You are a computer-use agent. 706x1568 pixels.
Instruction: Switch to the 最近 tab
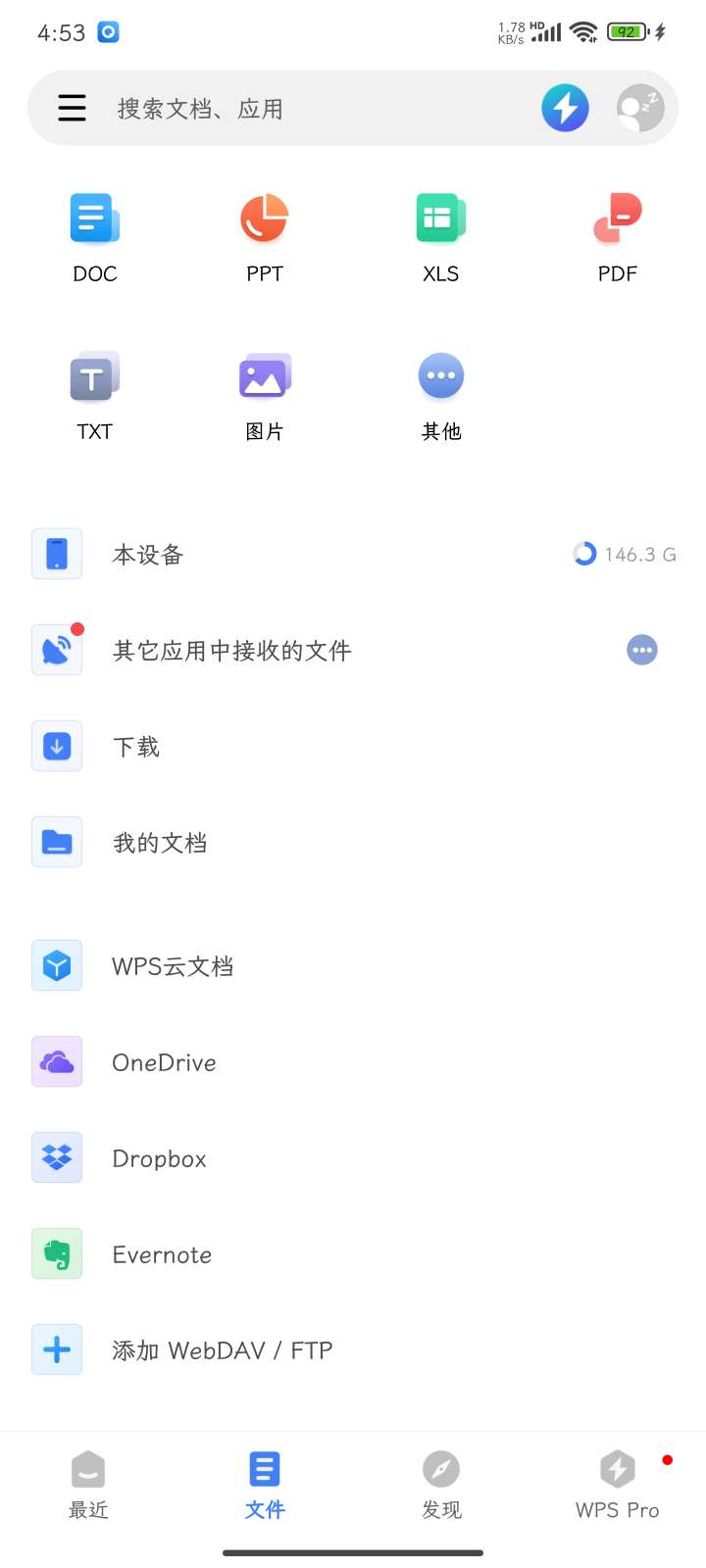(88, 1485)
